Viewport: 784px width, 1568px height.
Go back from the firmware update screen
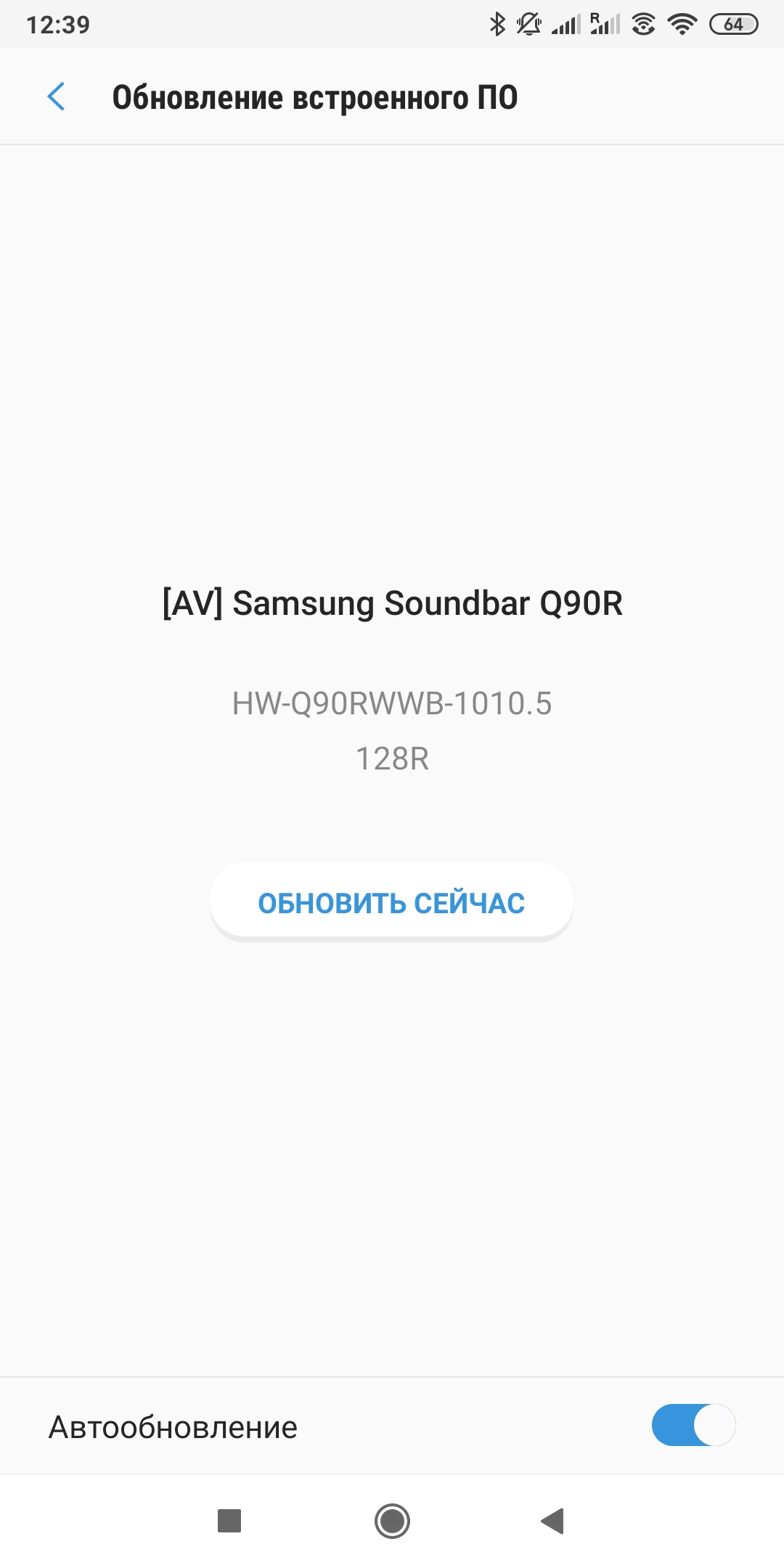point(56,97)
